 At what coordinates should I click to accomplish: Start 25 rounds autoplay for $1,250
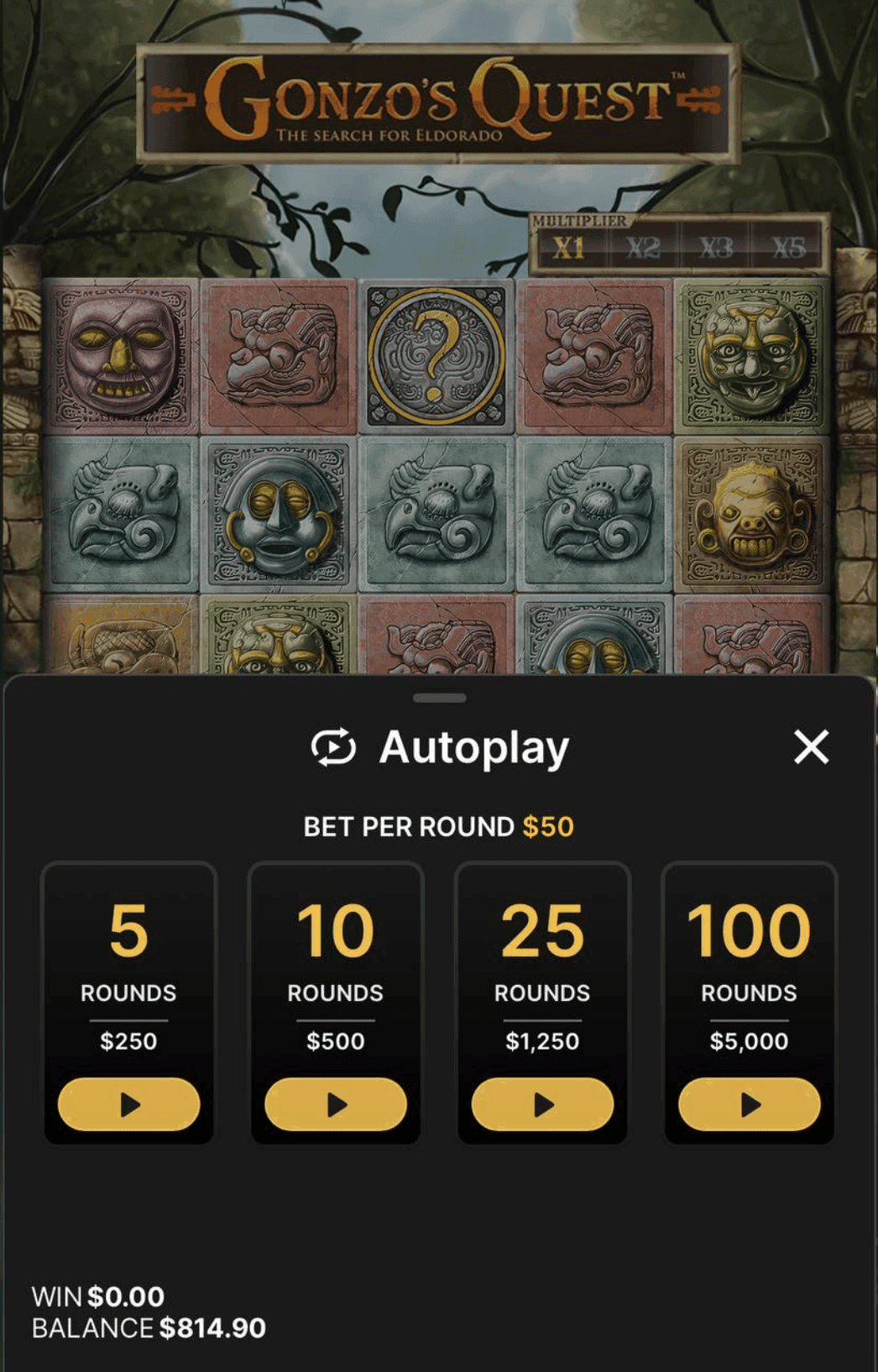[542, 1104]
